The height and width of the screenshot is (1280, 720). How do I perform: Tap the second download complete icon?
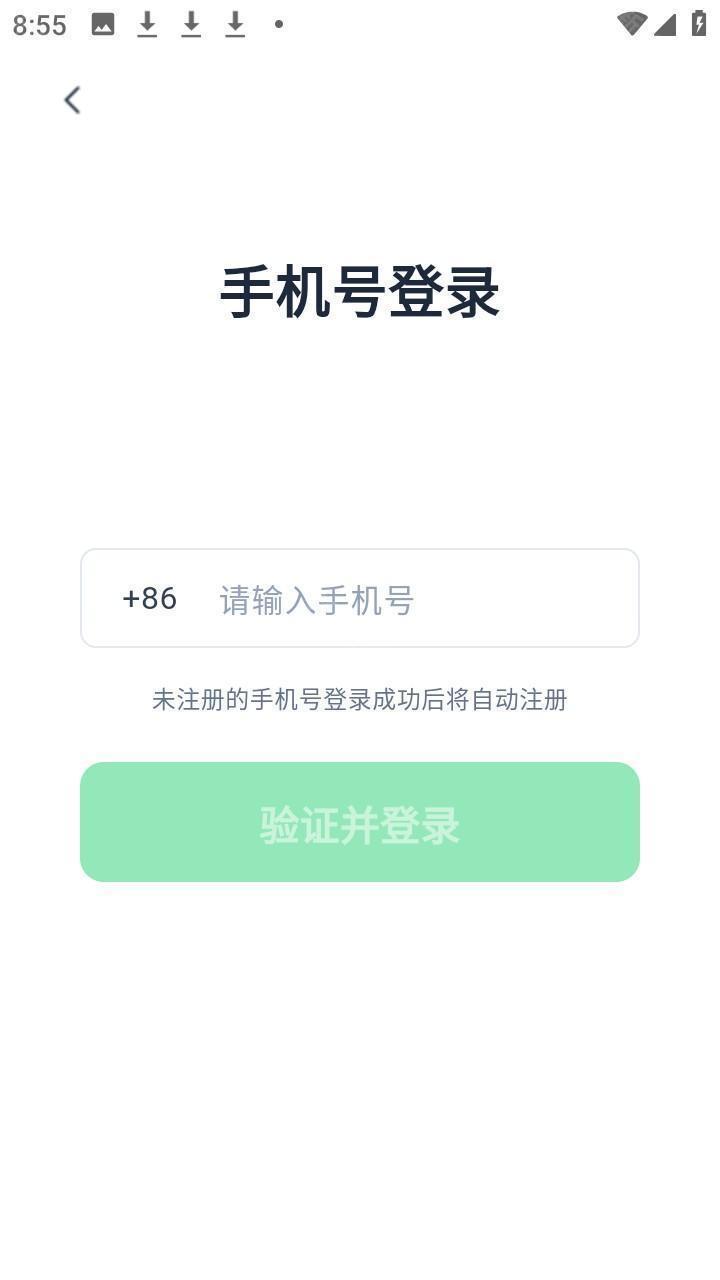tap(191, 24)
